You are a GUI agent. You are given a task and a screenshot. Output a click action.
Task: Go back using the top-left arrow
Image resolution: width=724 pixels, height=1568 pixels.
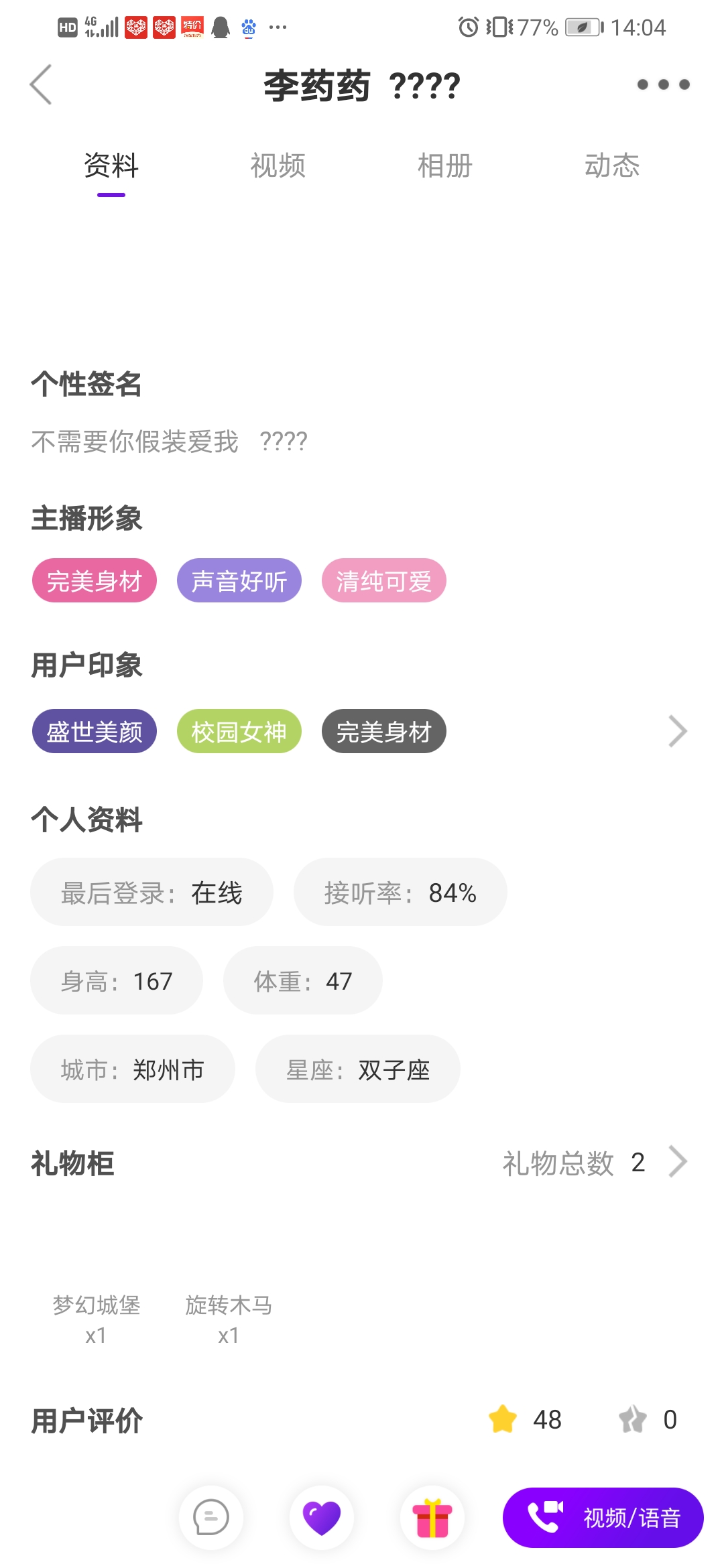(x=41, y=84)
